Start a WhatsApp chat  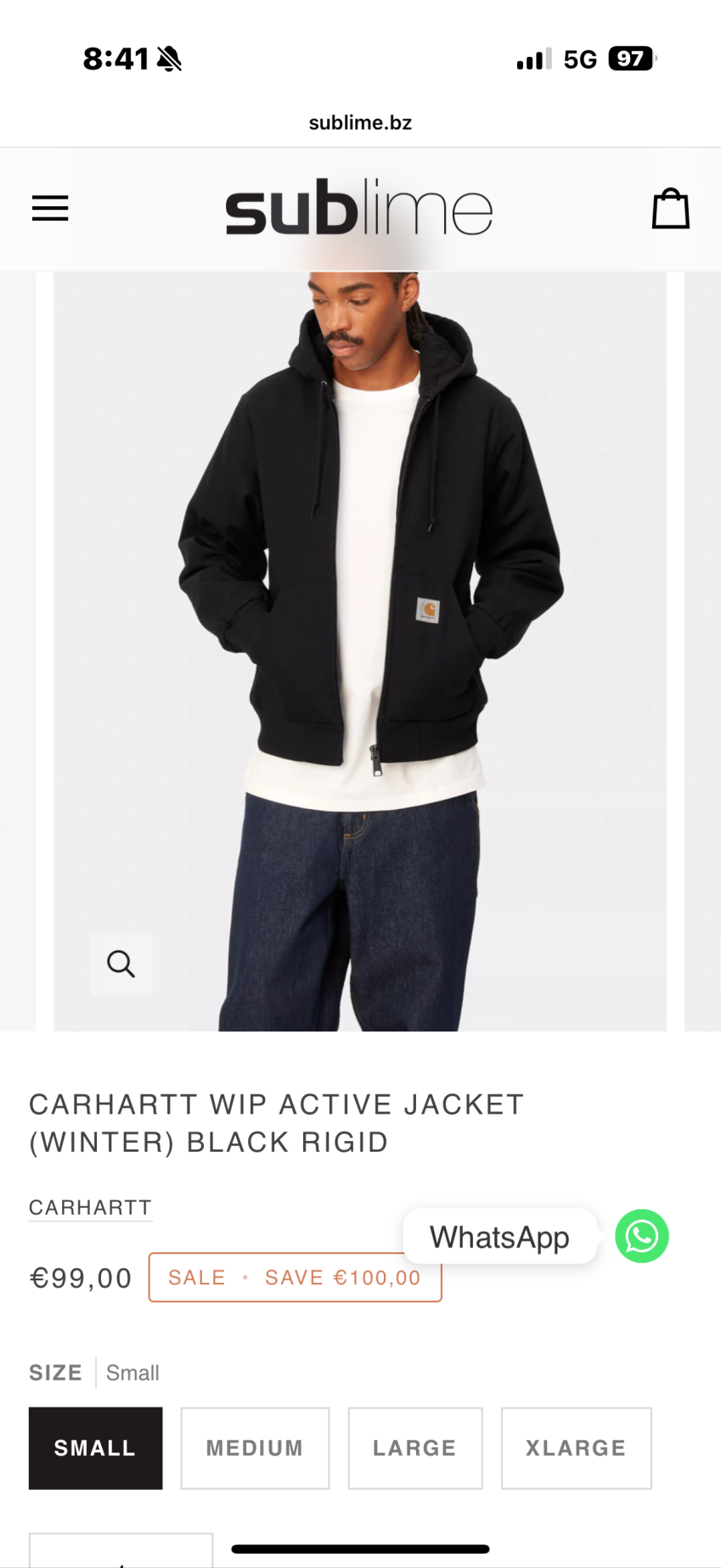641,1236
